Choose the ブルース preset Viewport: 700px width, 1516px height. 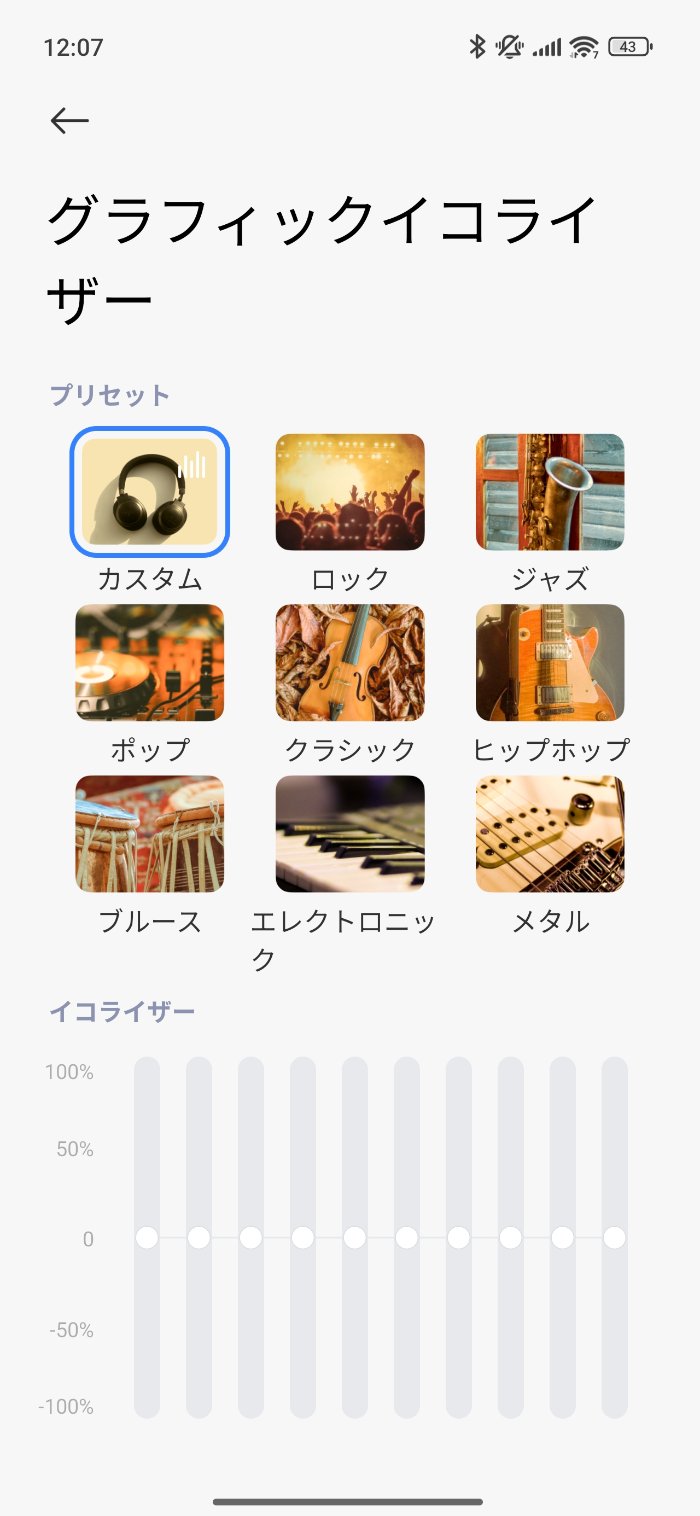click(150, 833)
